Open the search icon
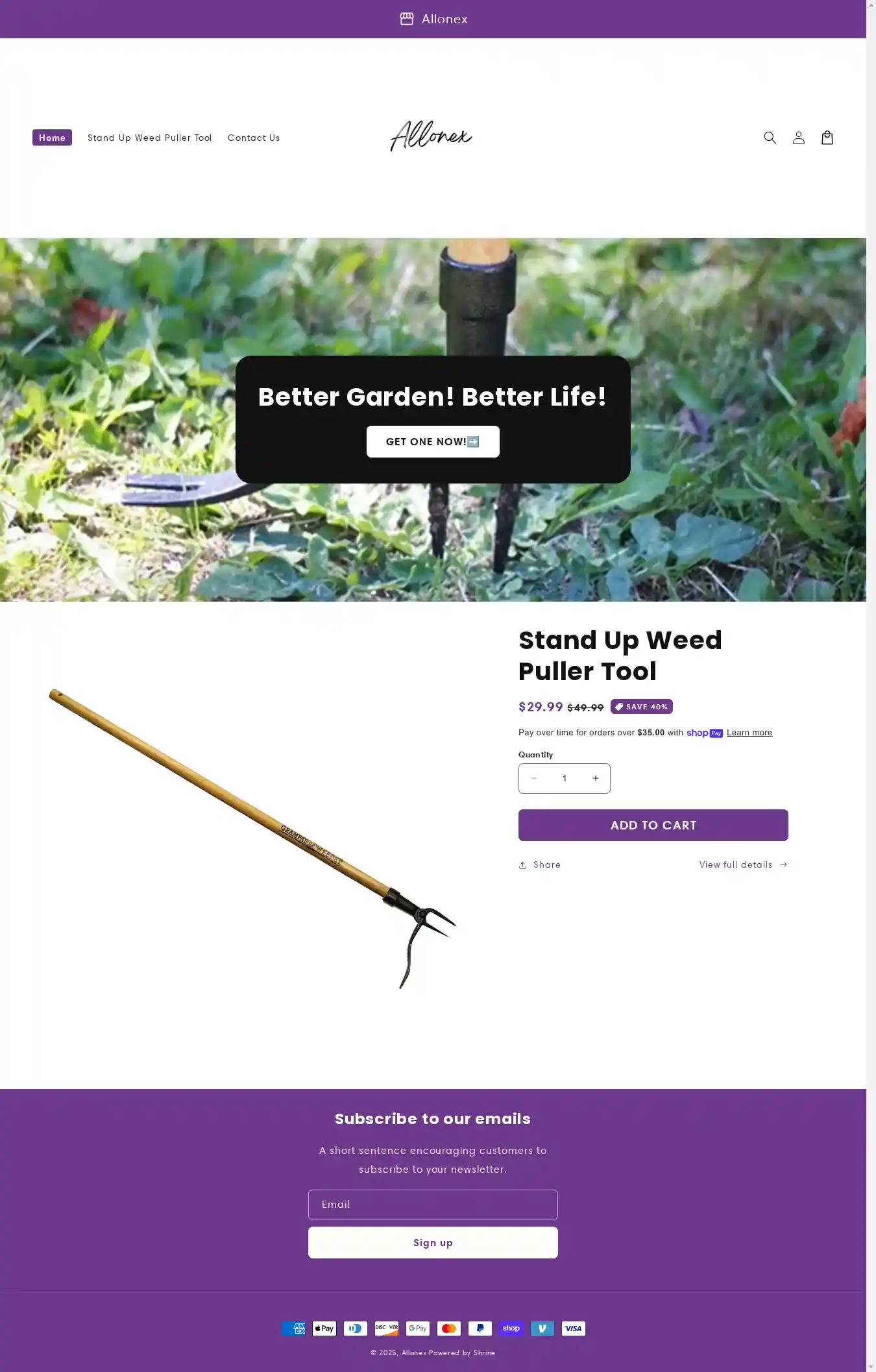This screenshot has width=876, height=1372. pyautogui.click(x=770, y=138)
